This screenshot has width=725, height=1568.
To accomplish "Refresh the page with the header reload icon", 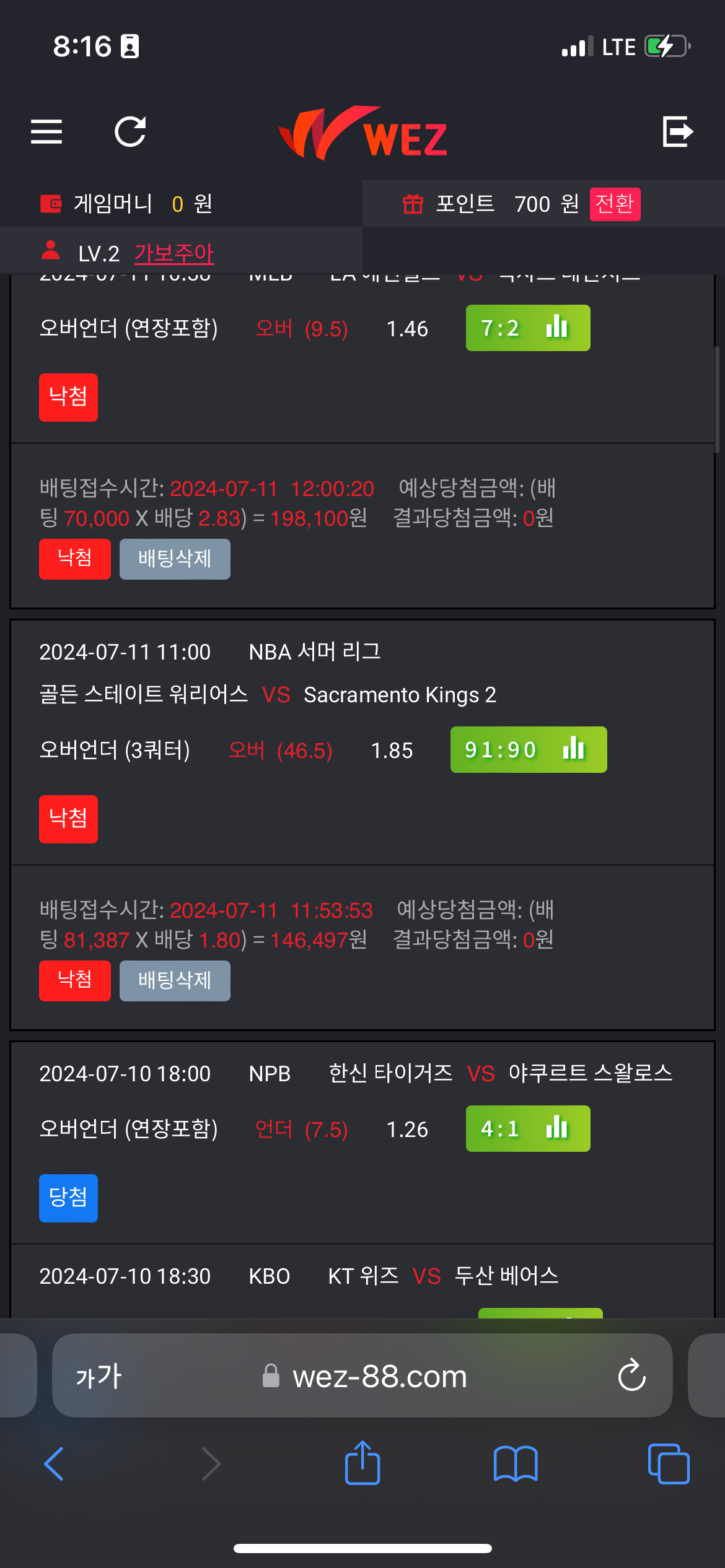I will tap(130, 131).
